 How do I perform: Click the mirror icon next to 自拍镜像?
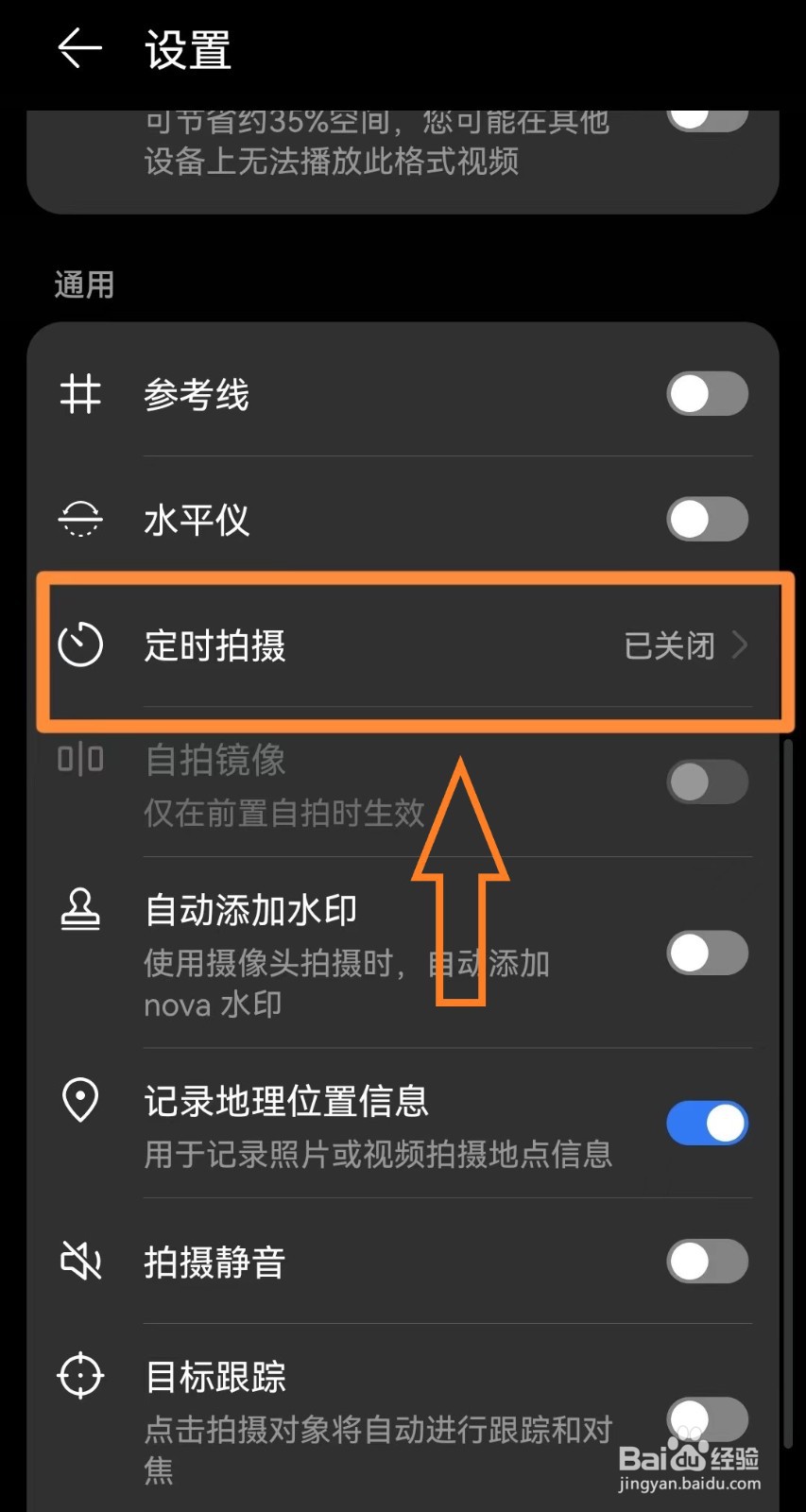pos(79,759)
